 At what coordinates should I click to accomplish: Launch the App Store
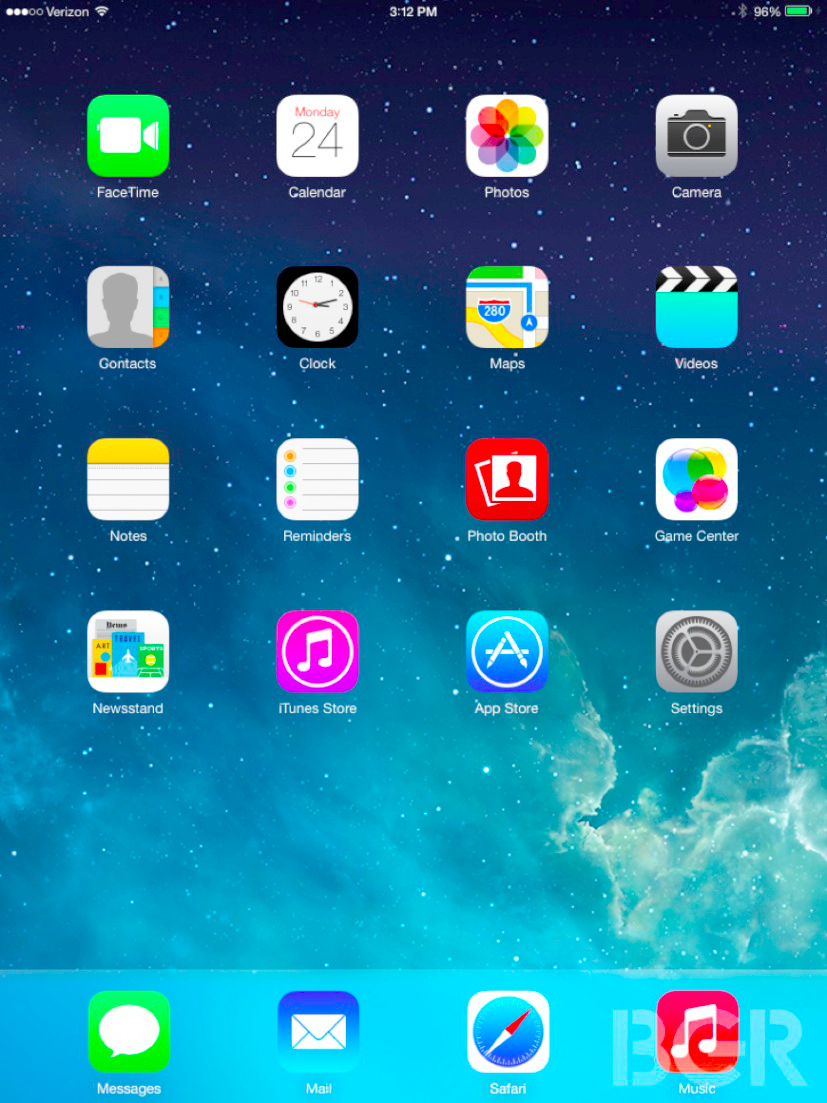coord(507,651)
